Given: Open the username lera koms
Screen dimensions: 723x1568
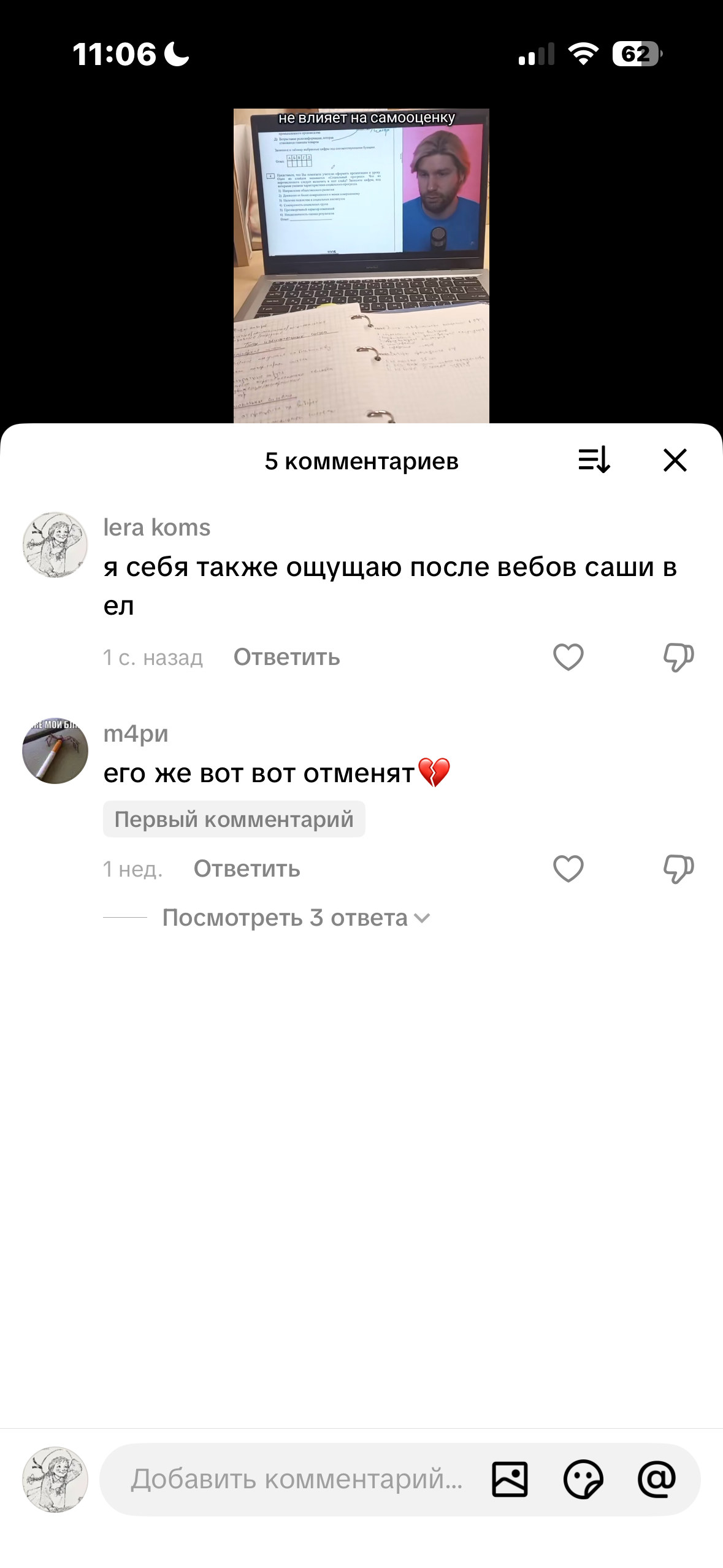Looking at the screenshot, I should [156, 528].
